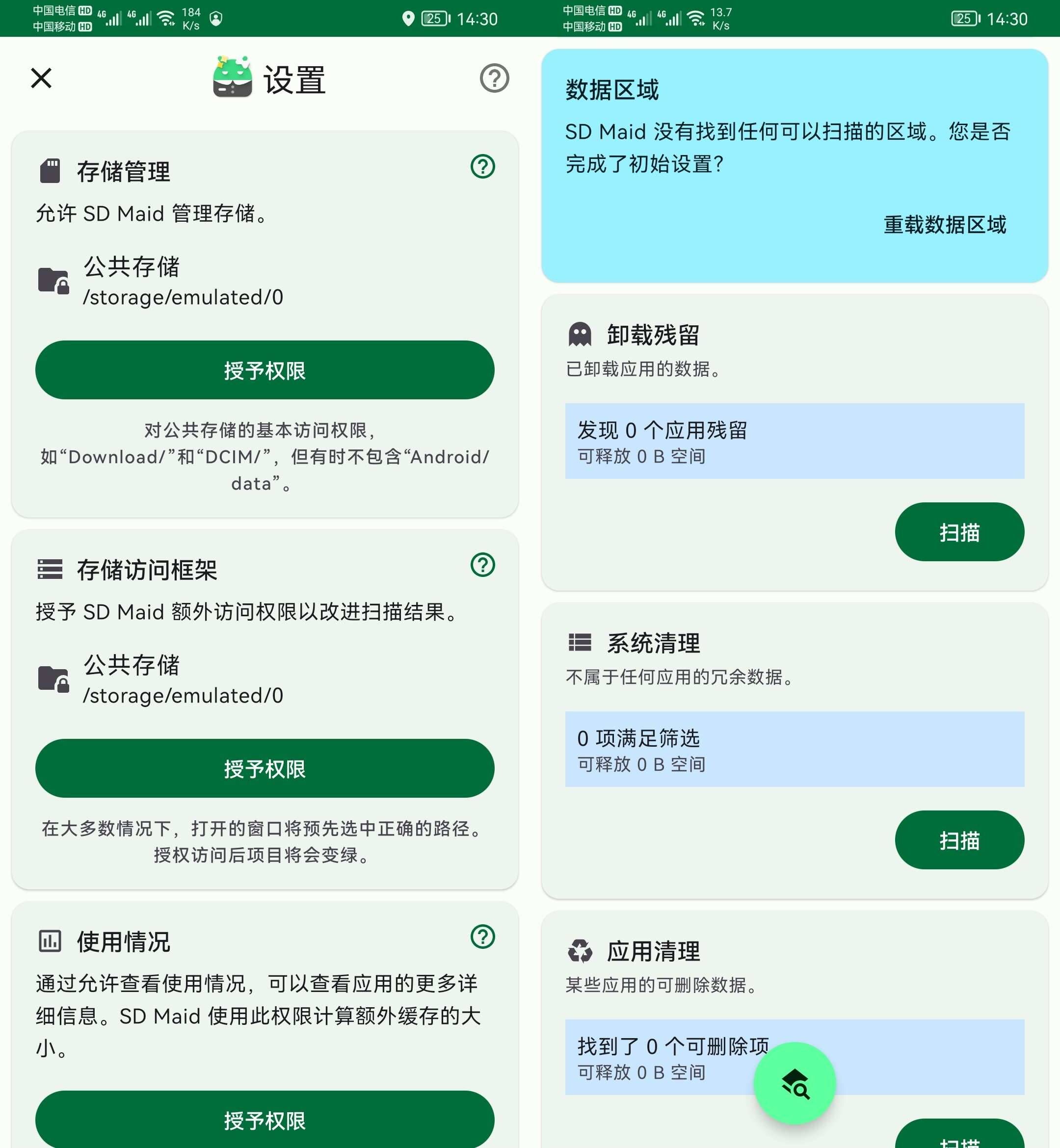Grant 公共存储 permission under 存储管理

coord(265,370)
